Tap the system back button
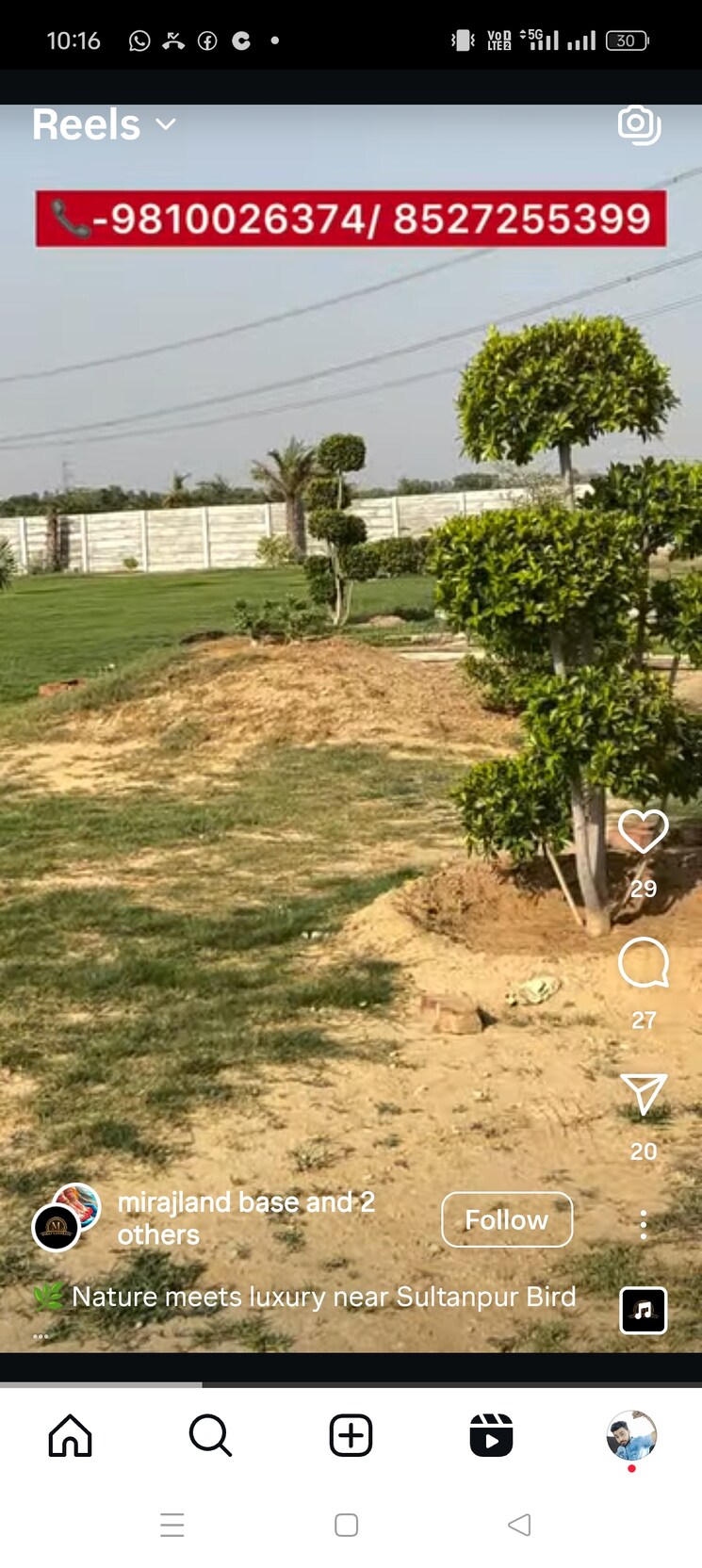The height and width of the screenshot is (1568, 702). [x=519, y=1525]
